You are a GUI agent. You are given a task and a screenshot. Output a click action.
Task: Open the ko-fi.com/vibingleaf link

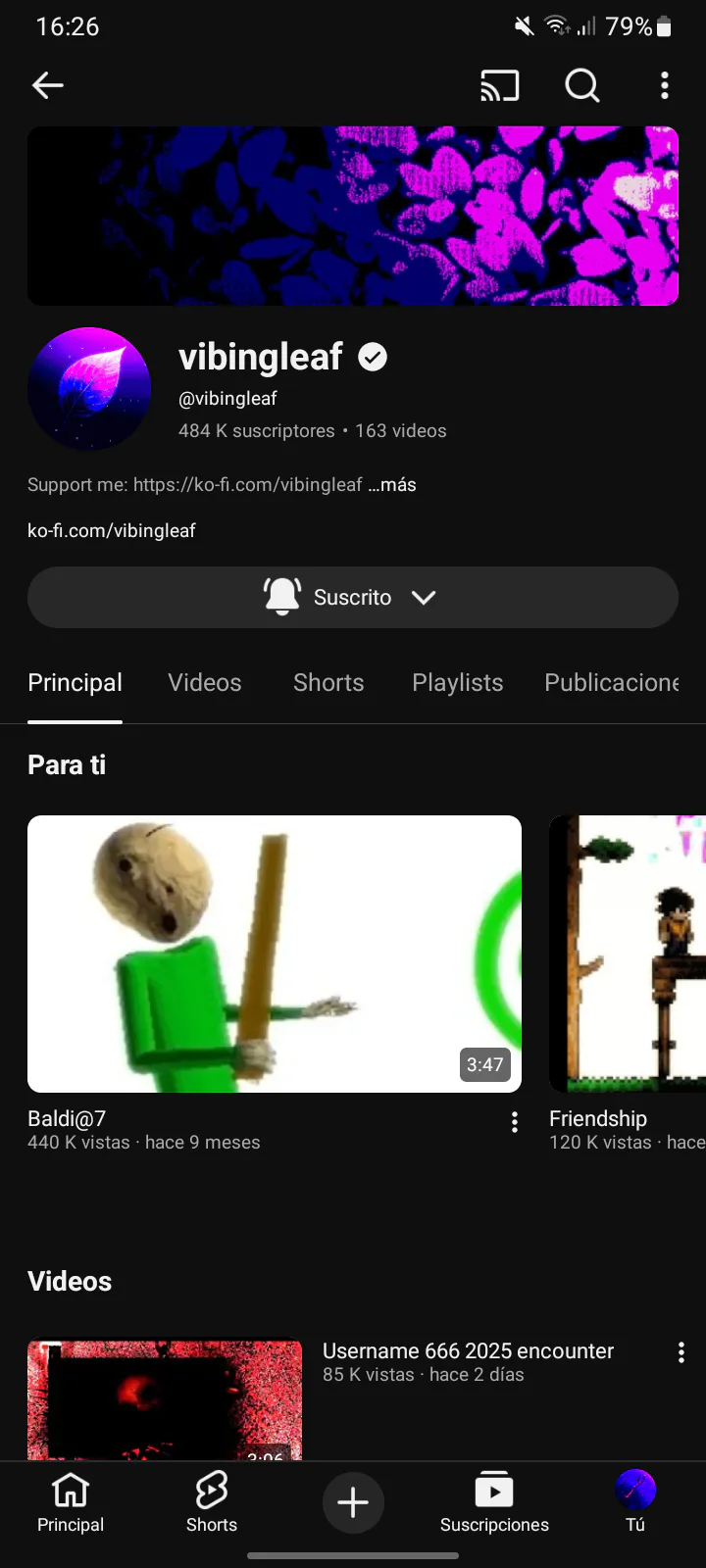coord(112,531)
